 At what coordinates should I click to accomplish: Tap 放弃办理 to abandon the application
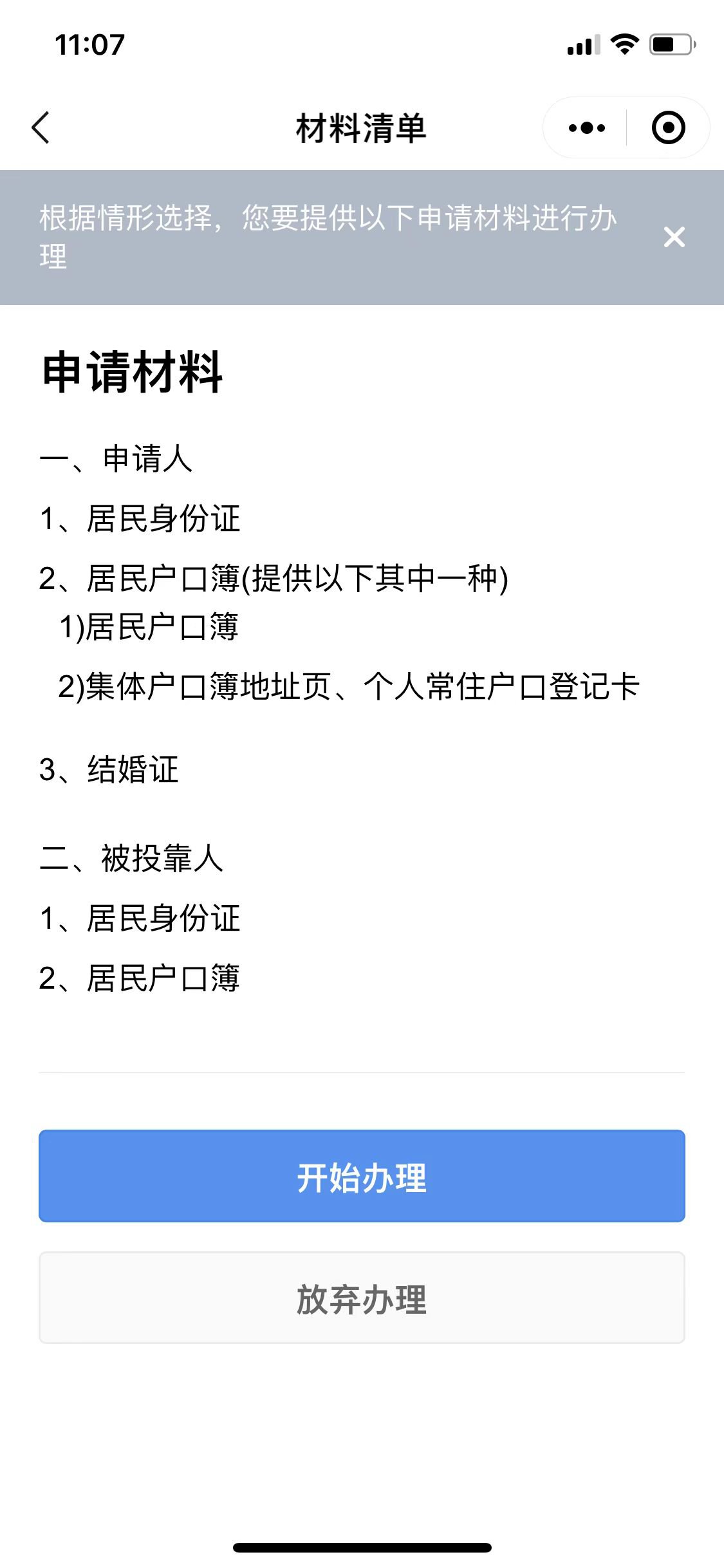[362, 1298]
